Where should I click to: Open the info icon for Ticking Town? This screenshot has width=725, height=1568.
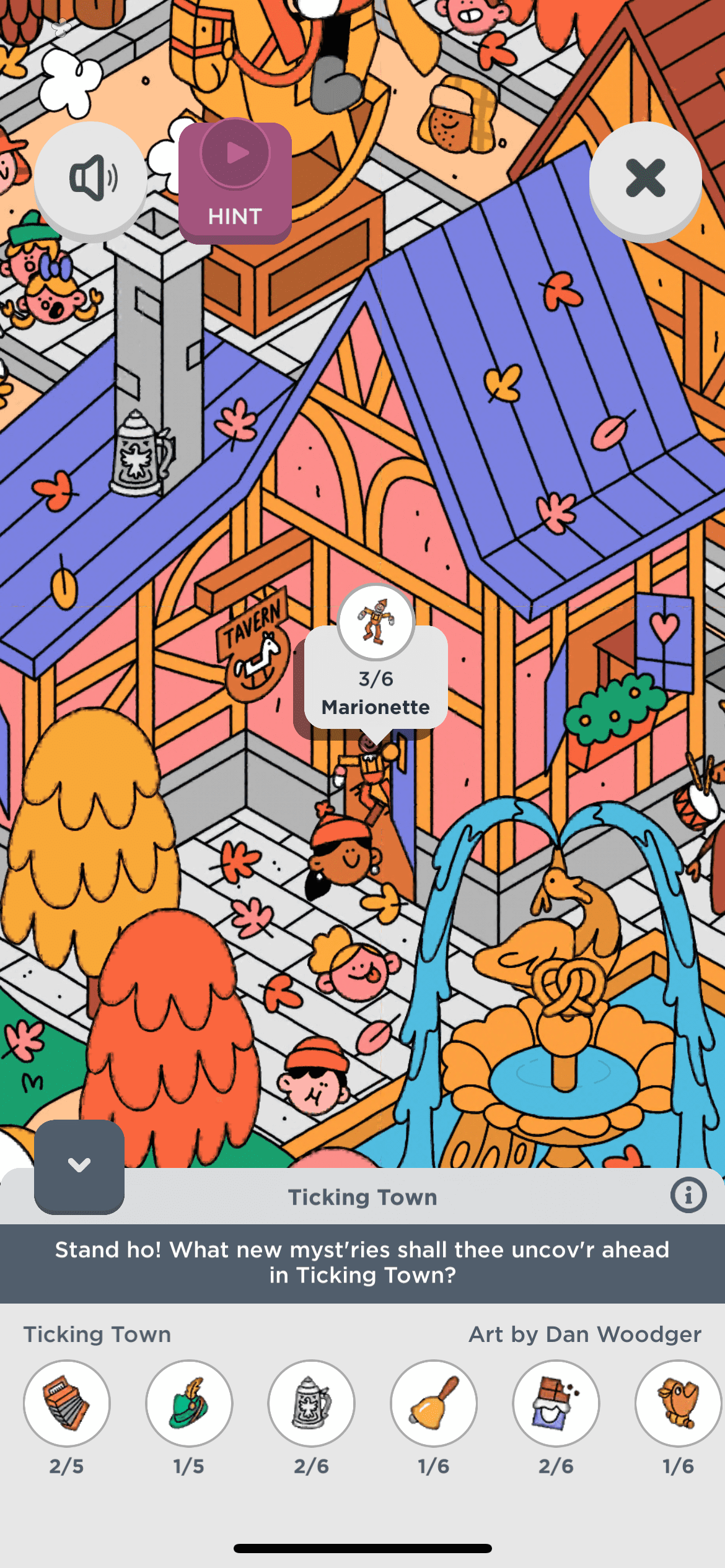tap(688, 1195)
